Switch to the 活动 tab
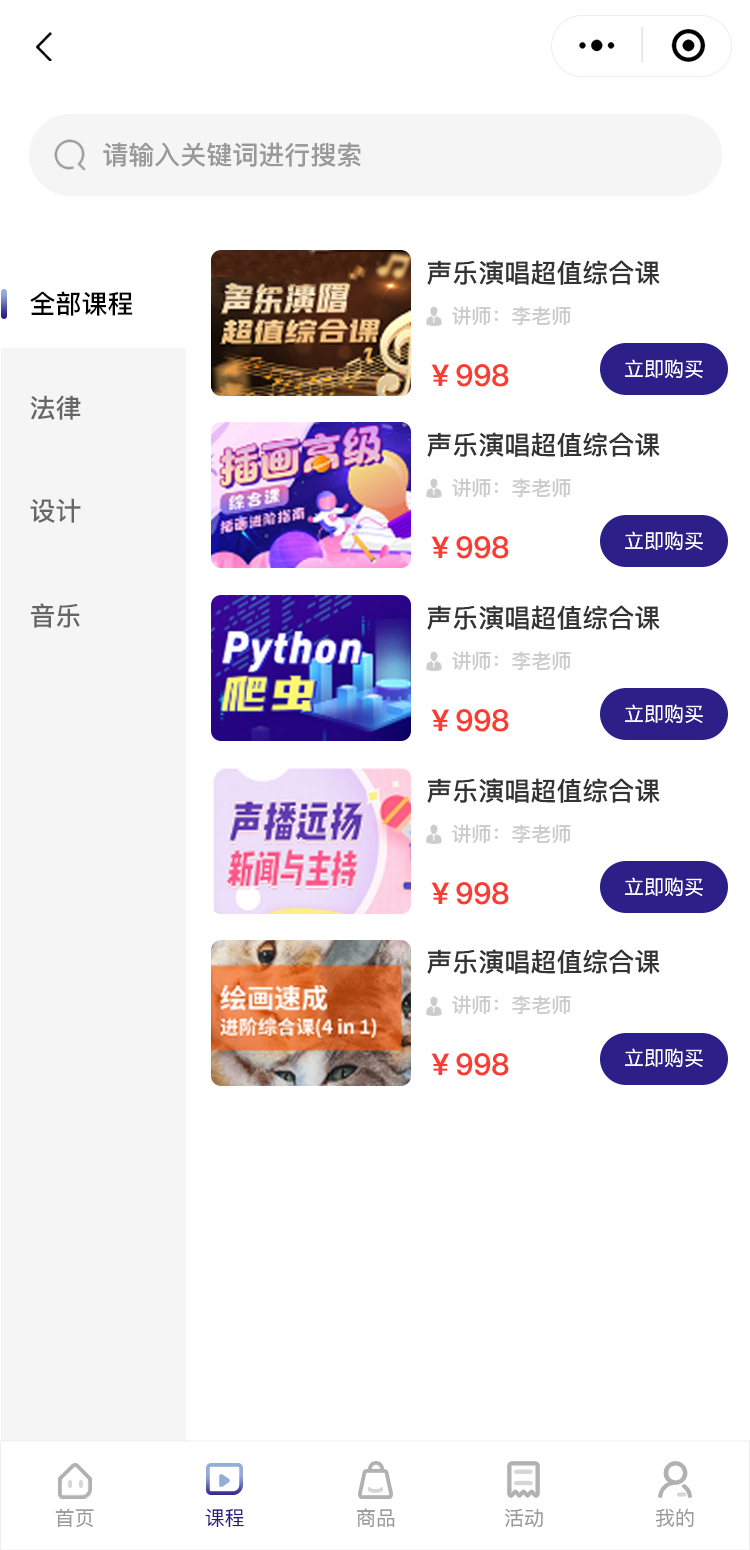 point(524,1495)
